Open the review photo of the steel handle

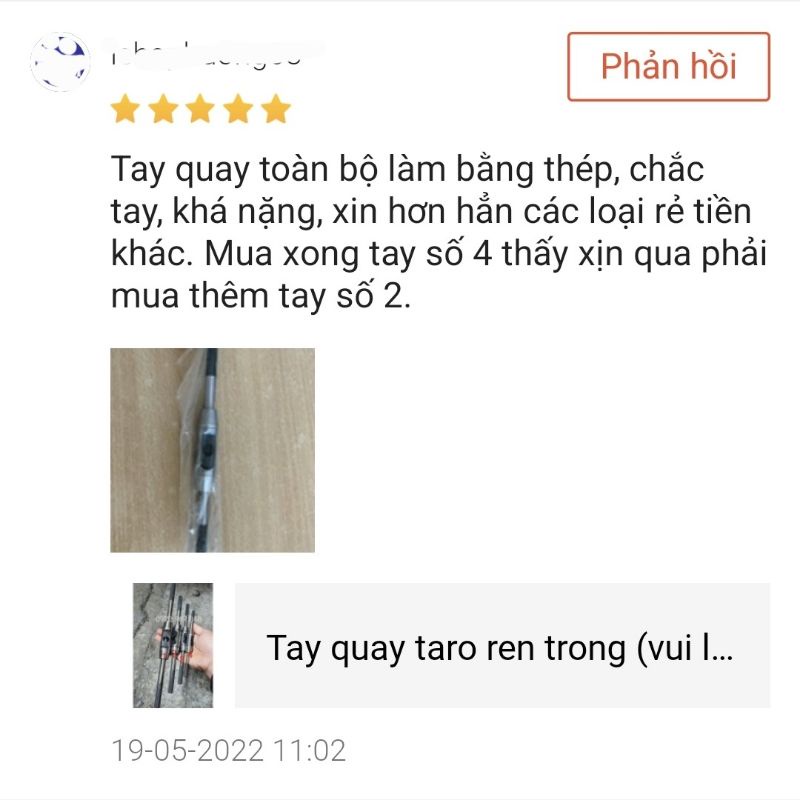pos(212,450)
